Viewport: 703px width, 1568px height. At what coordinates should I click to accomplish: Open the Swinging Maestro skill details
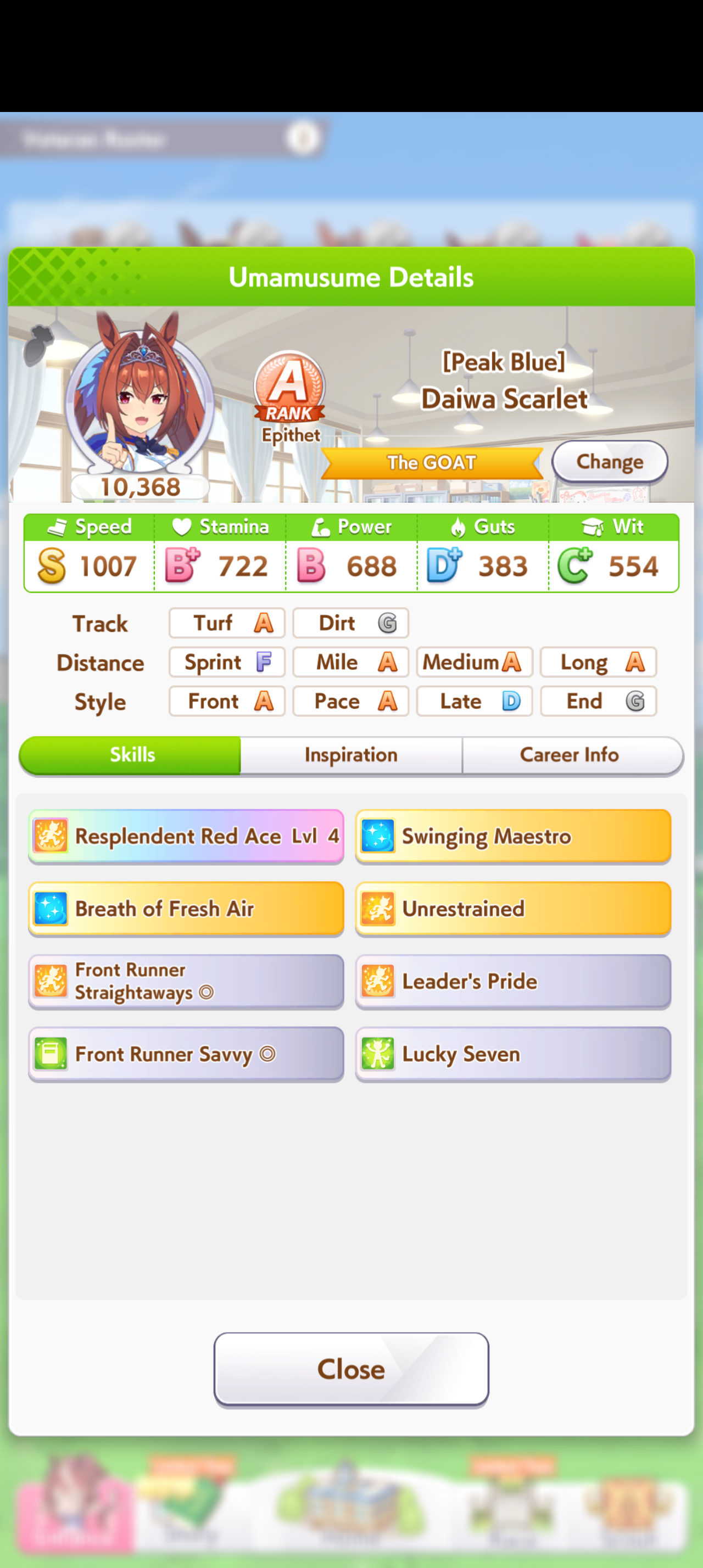tap(513, 836)
